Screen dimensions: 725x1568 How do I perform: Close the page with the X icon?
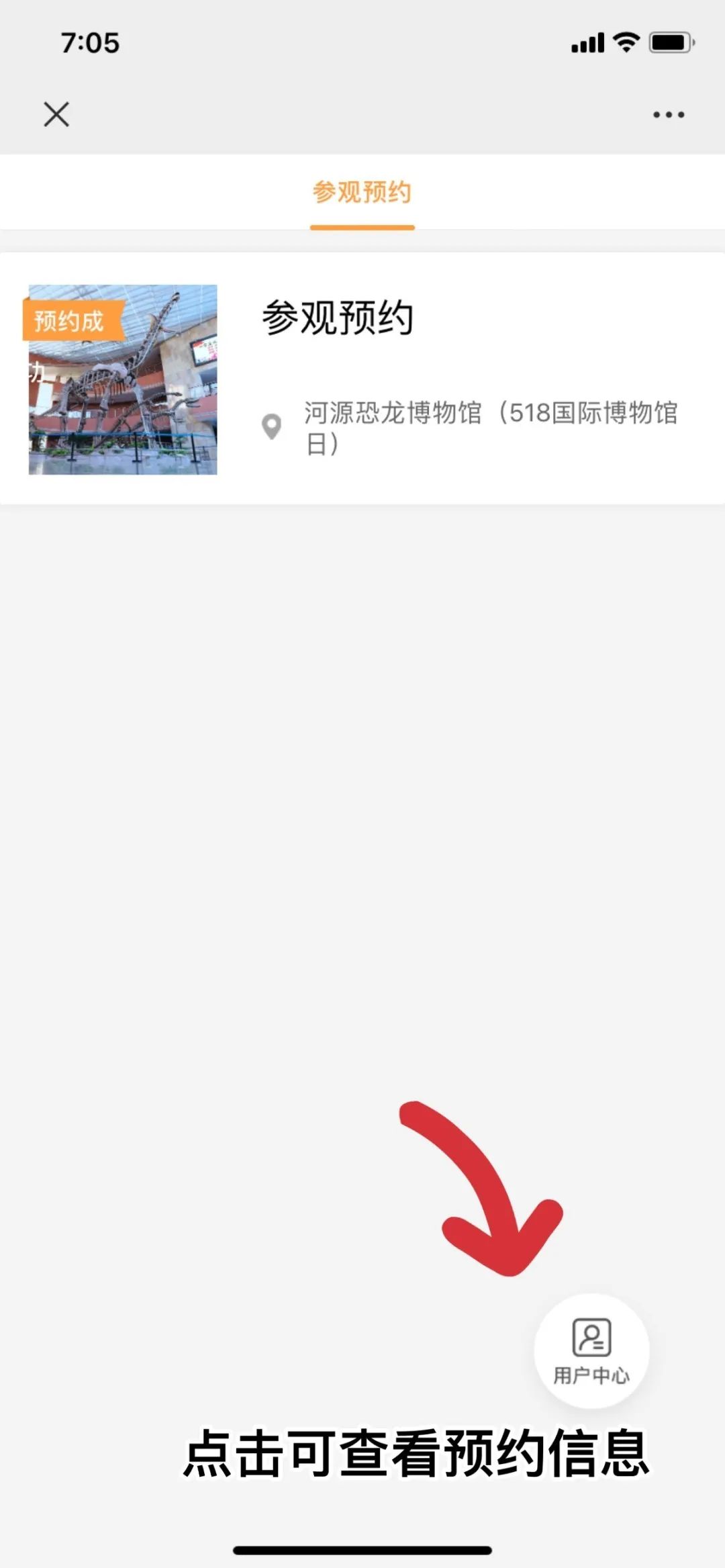point(56,114)
